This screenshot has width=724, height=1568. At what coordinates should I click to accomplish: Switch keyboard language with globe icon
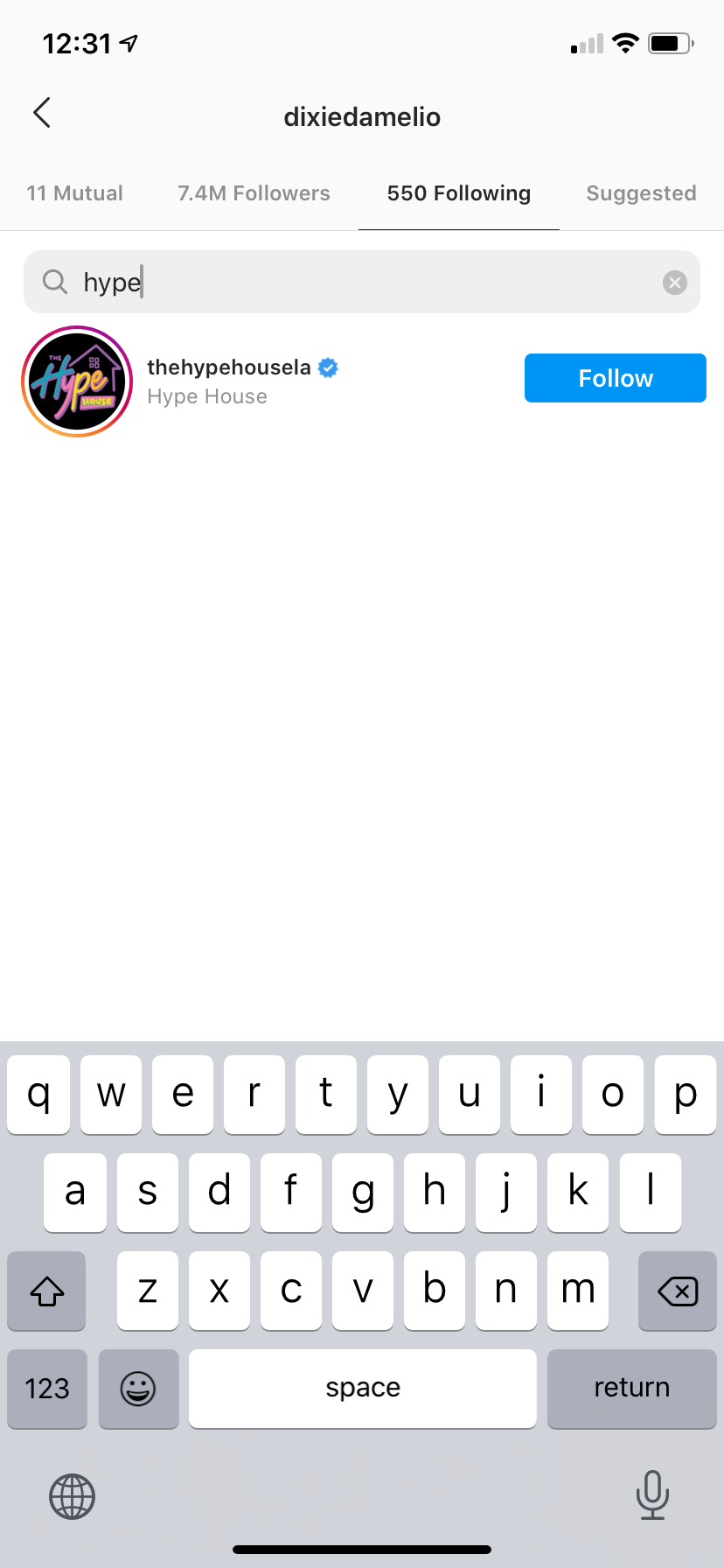tap(72, 1496)
